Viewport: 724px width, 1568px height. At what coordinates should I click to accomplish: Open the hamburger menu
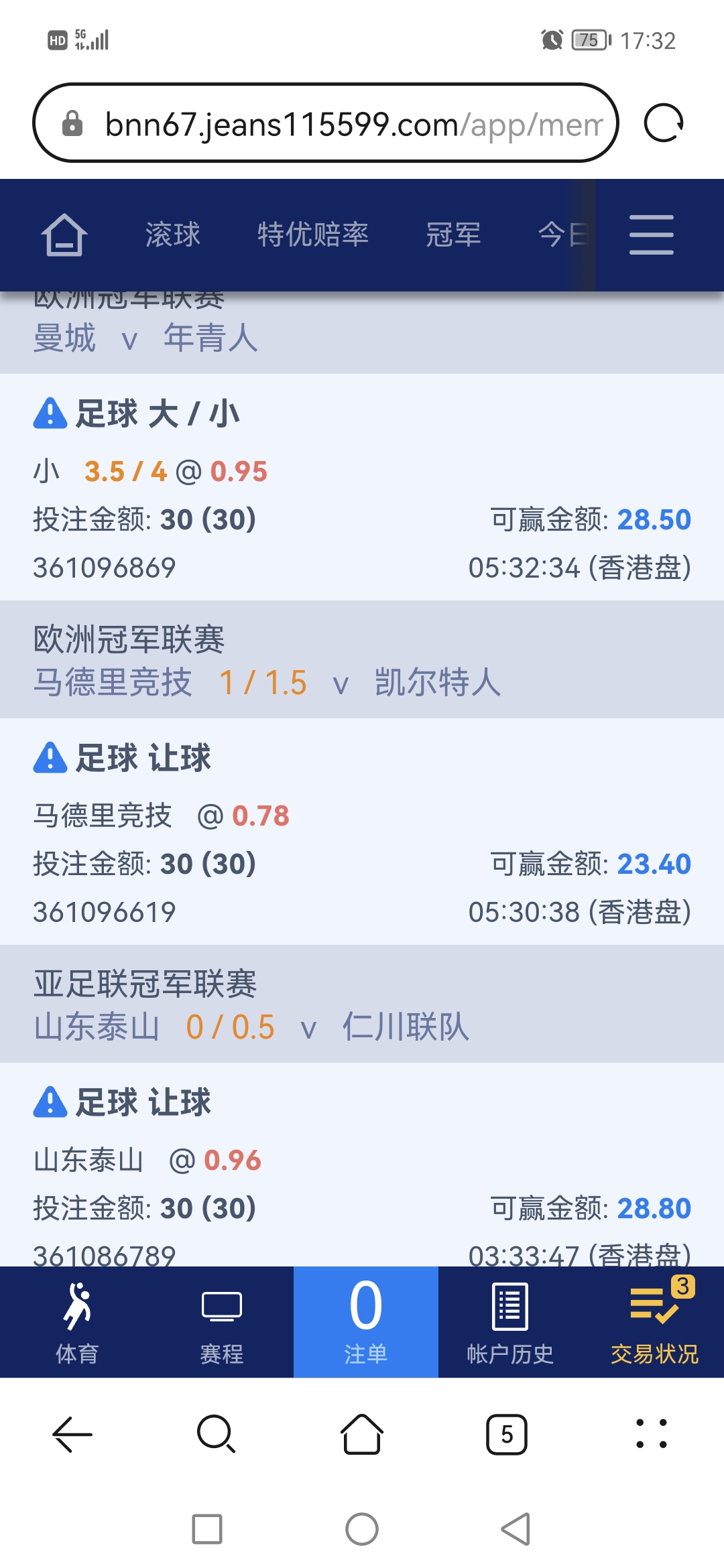(x=651, y=235)
